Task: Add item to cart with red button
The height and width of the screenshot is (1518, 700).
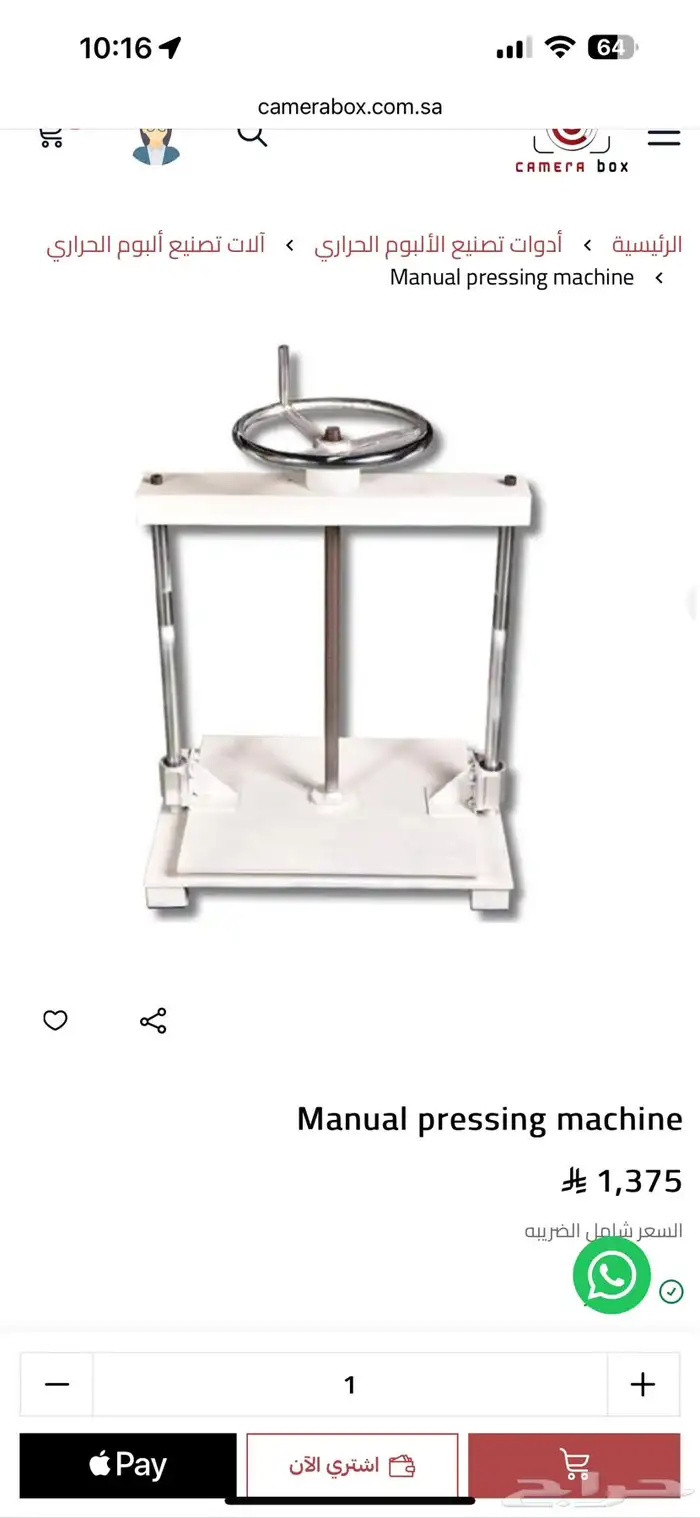Action: coord(574,1465)
